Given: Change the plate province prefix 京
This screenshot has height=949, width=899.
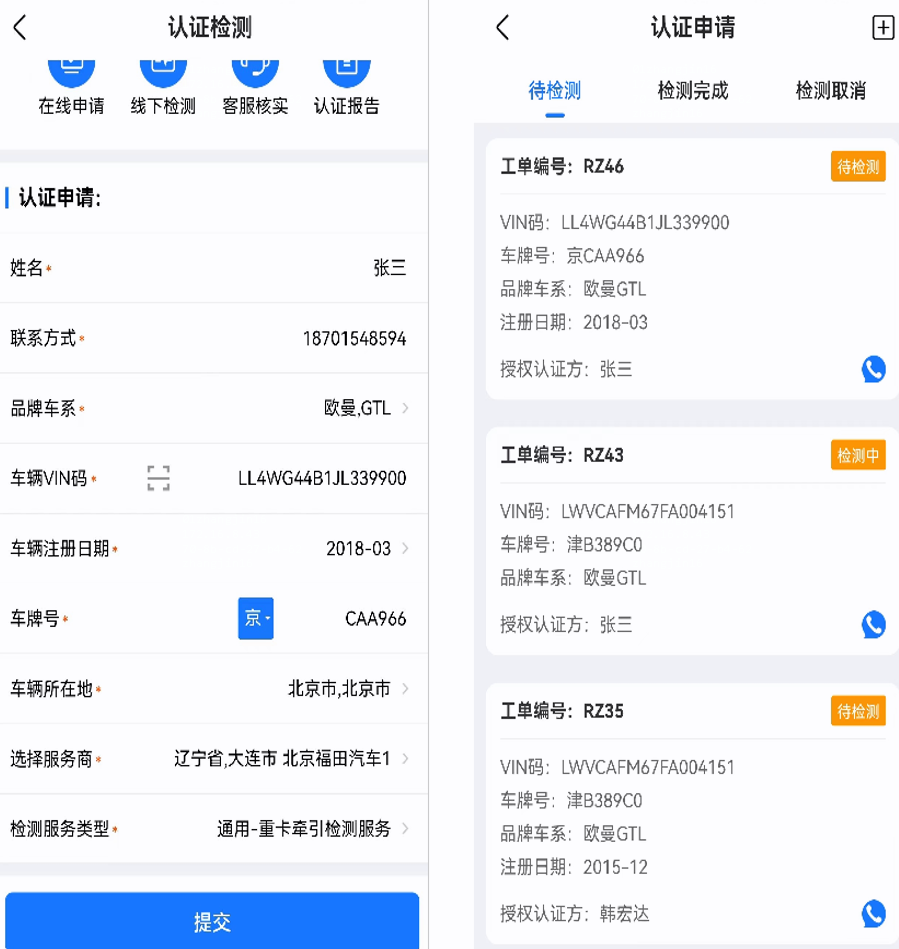Looking at the screenshot, I should tap(256, 618).
